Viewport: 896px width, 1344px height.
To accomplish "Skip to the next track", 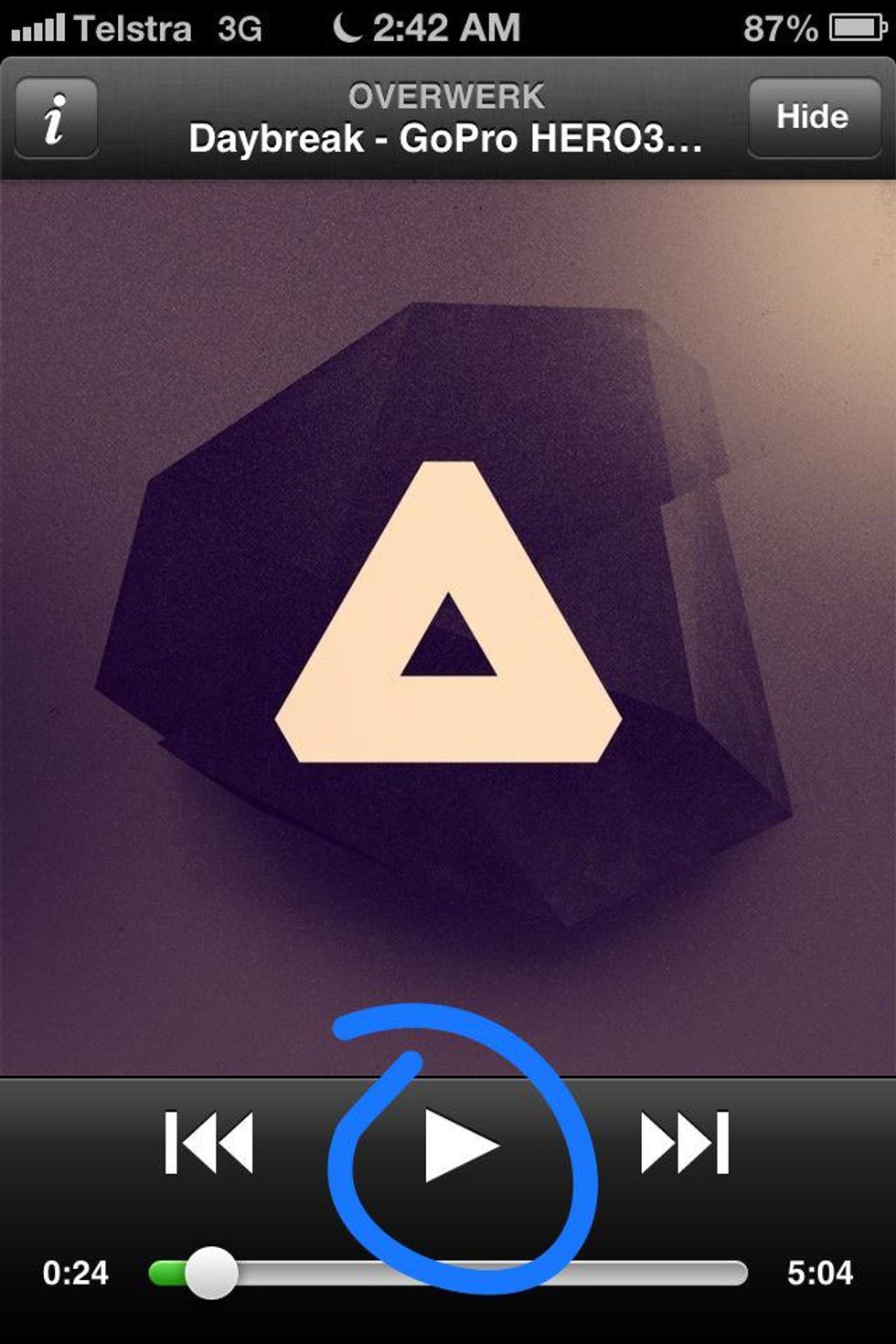I will click(685, 1143).
